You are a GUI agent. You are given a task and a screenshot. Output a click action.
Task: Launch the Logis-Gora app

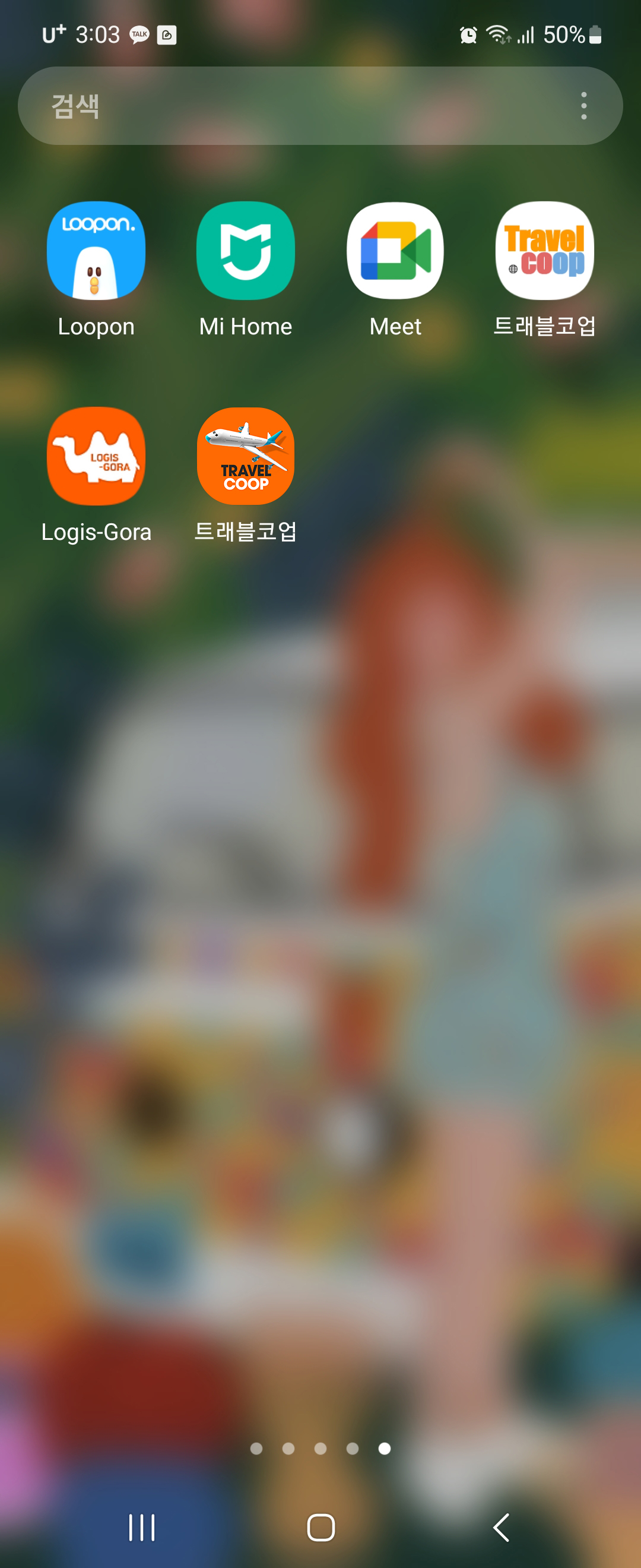[x=96, y=457]
